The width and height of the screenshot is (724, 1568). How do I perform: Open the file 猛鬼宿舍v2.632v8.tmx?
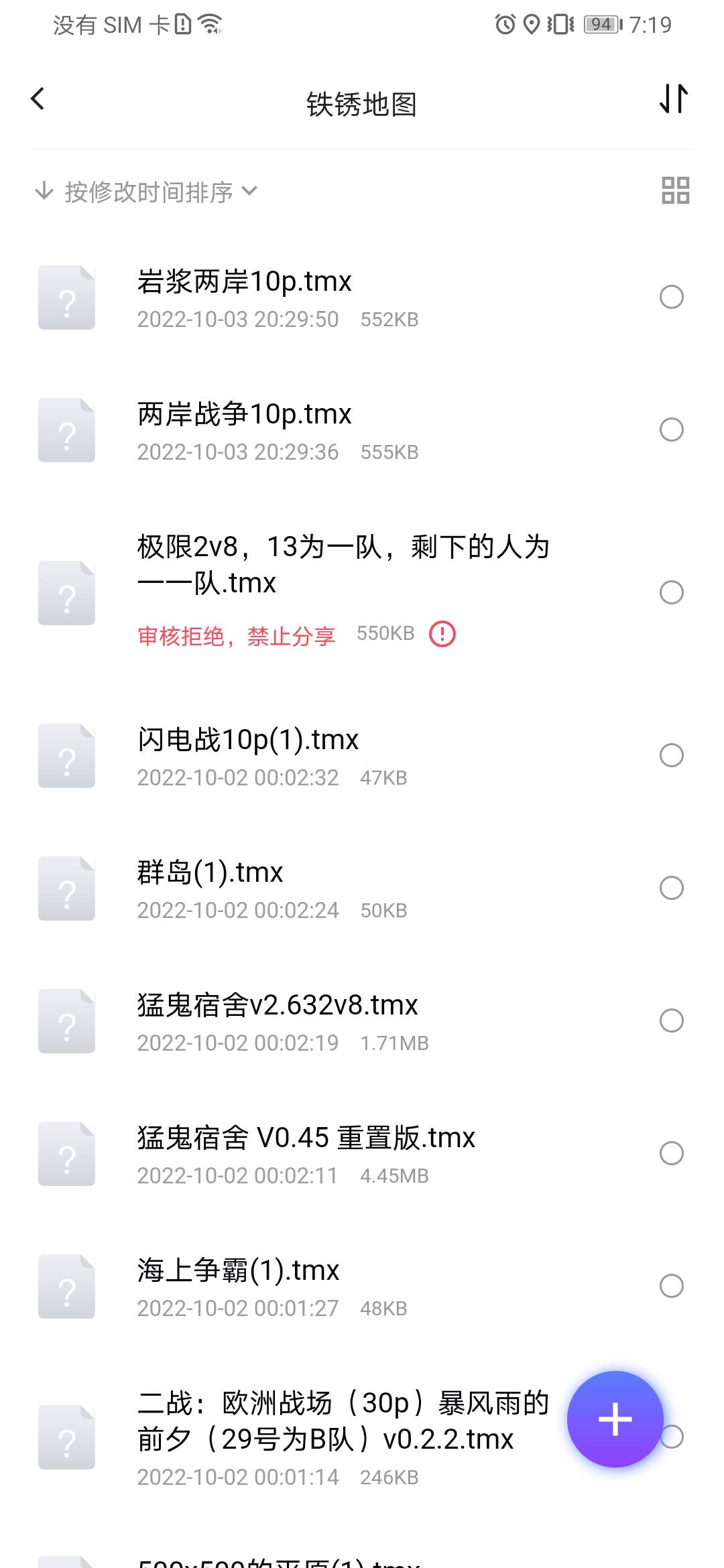pos(278,1006)
